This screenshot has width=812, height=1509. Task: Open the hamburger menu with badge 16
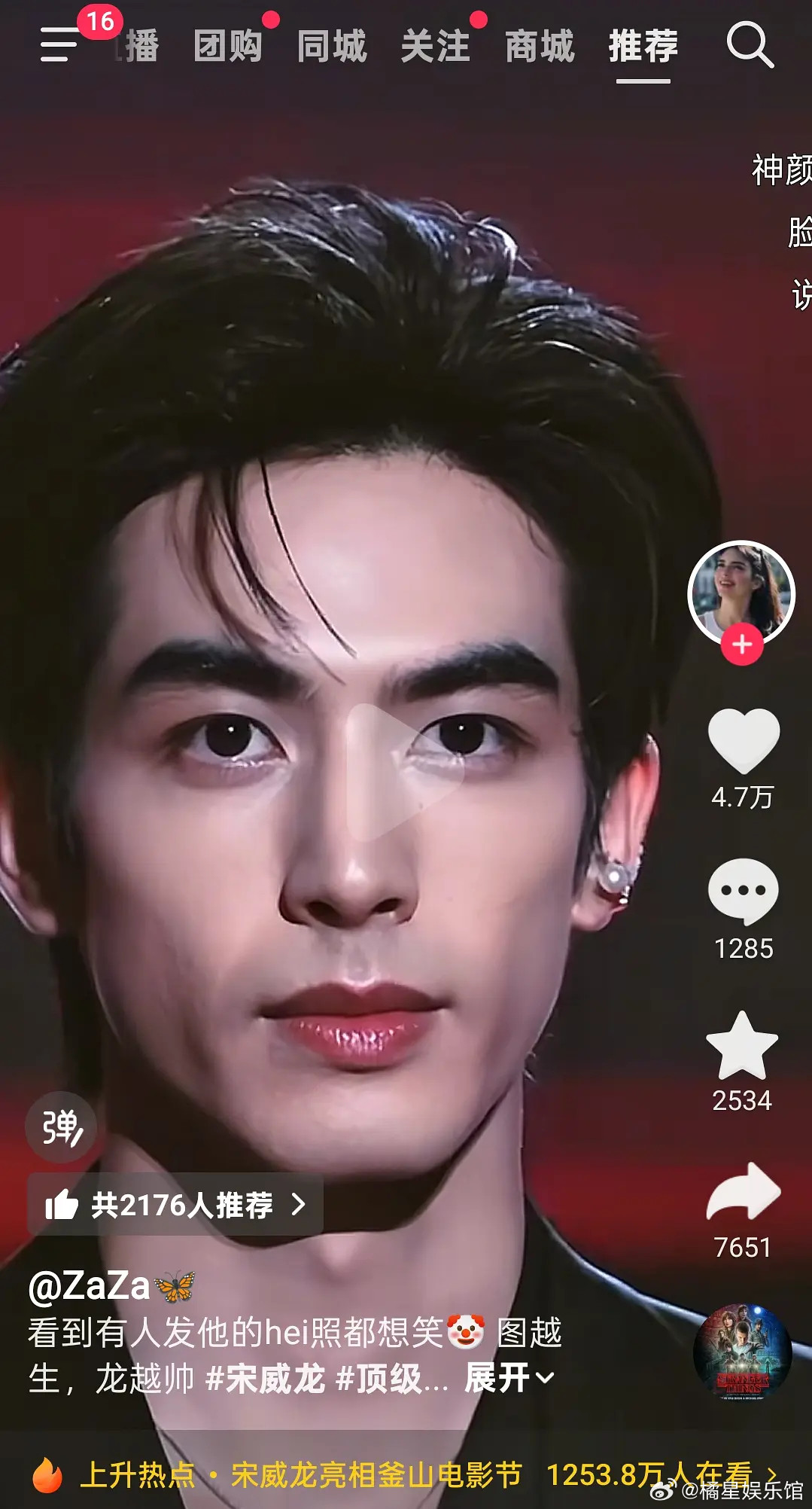click(x=60, y=44)
